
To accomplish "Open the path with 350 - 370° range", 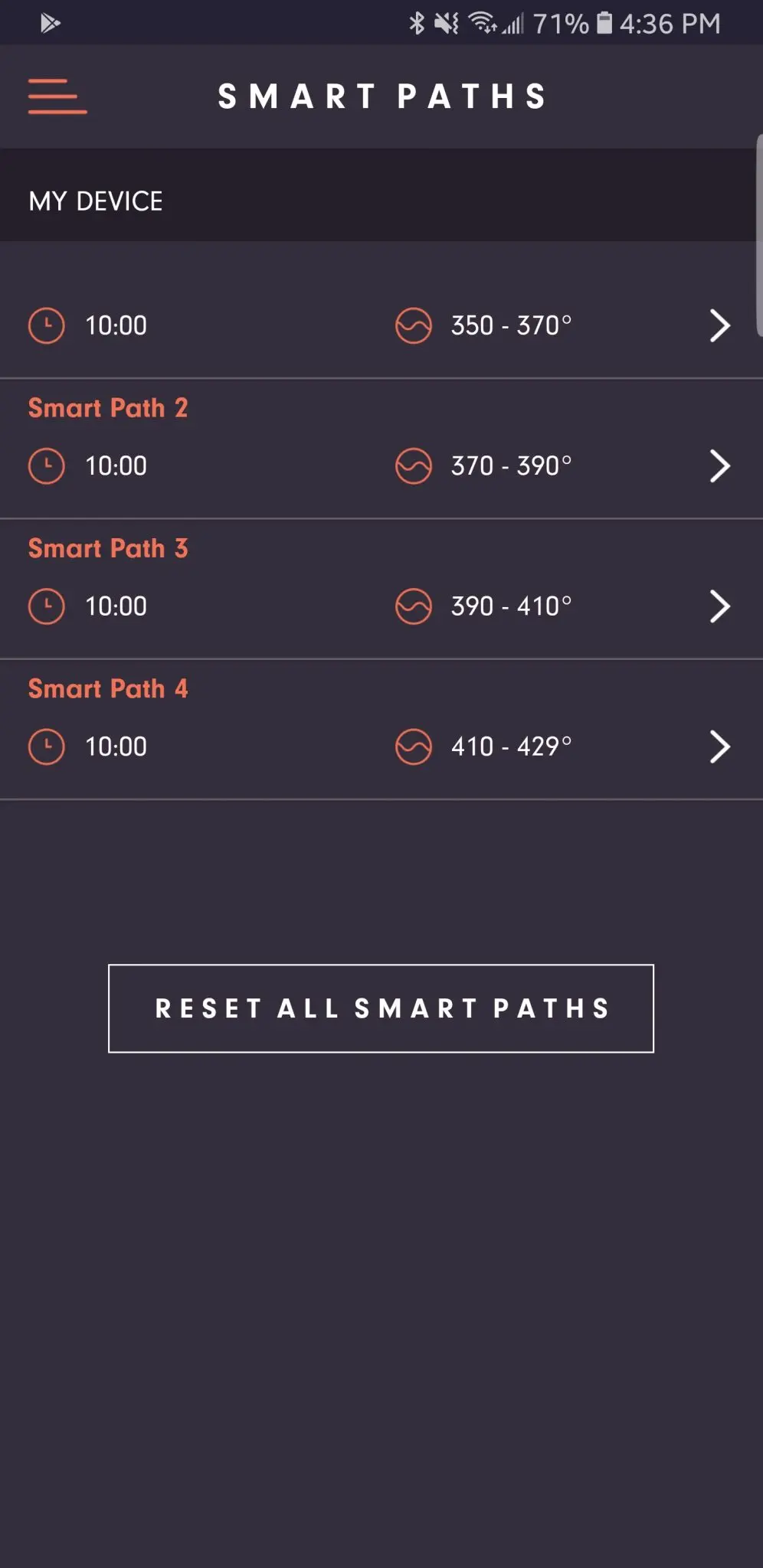I will point(719,326).
